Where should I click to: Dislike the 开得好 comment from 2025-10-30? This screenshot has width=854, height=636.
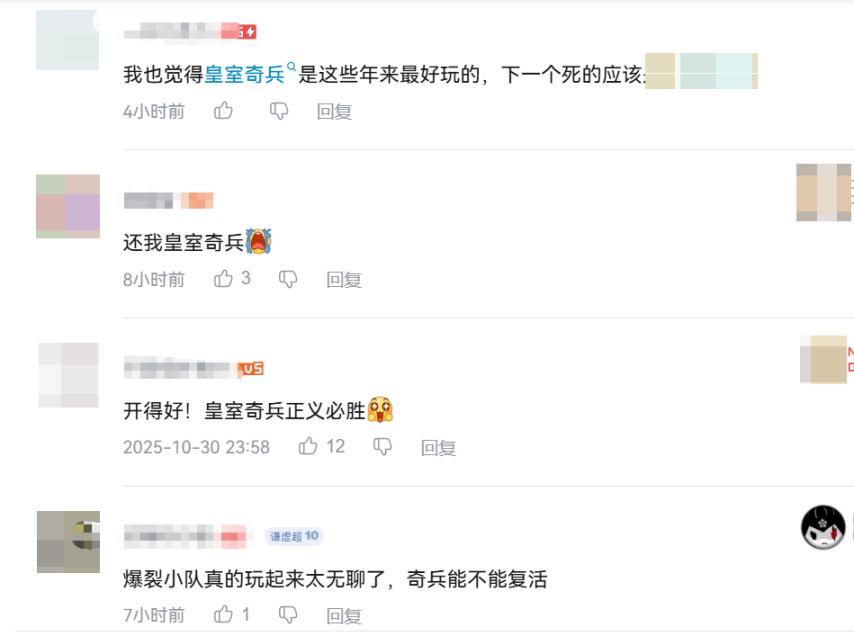point(382,447)
